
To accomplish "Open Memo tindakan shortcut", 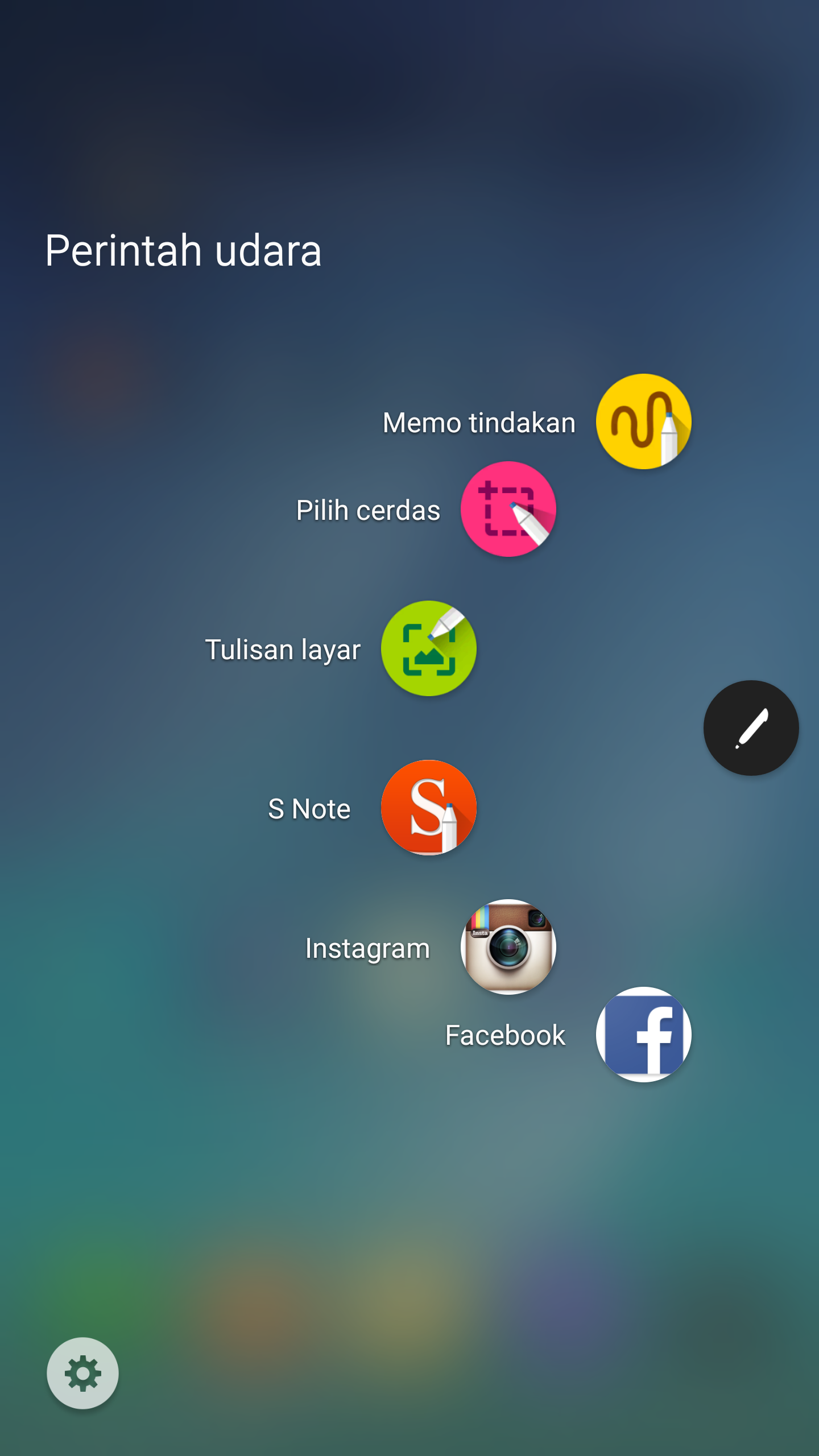I will tap(643, 421).
